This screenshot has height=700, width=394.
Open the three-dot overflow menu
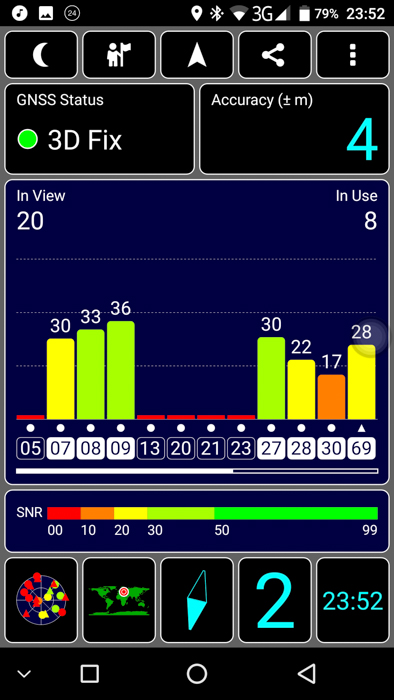[x=353, y=55]
